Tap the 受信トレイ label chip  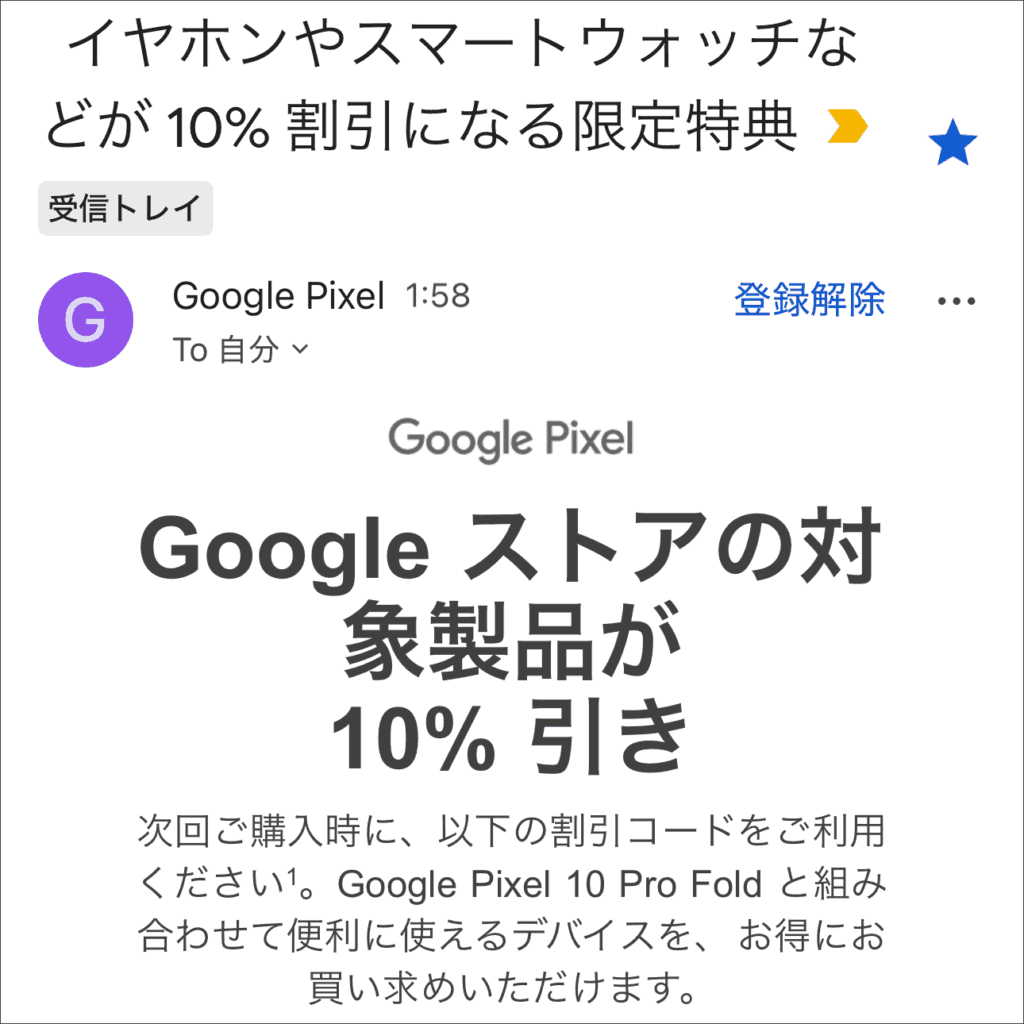pyautogui.click(x=125, y=209)
